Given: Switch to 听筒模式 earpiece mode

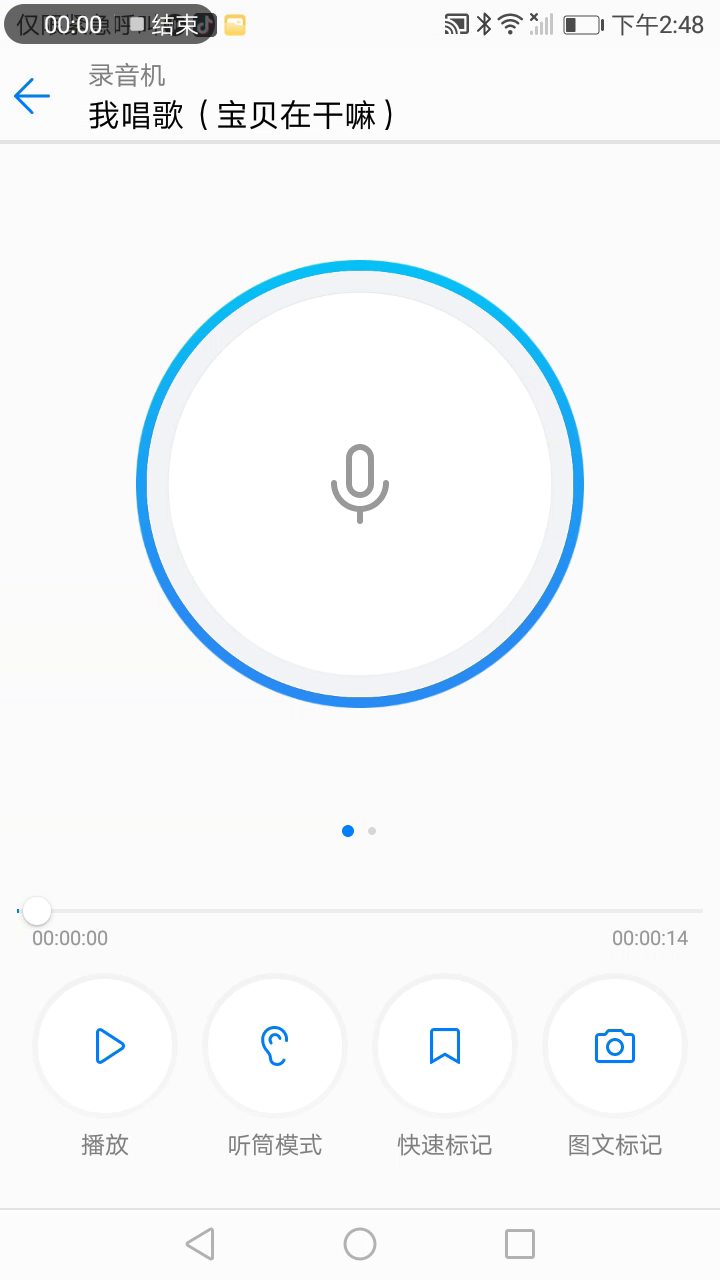Looking at the screenshot, I should tap(275, 1046).
